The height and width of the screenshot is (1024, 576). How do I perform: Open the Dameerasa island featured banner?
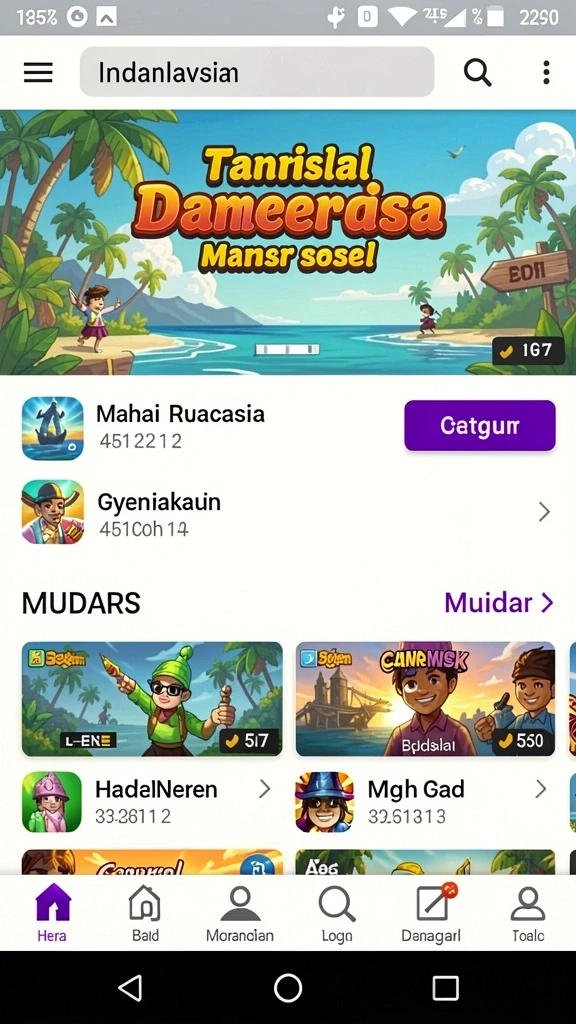tap(288, 242)
